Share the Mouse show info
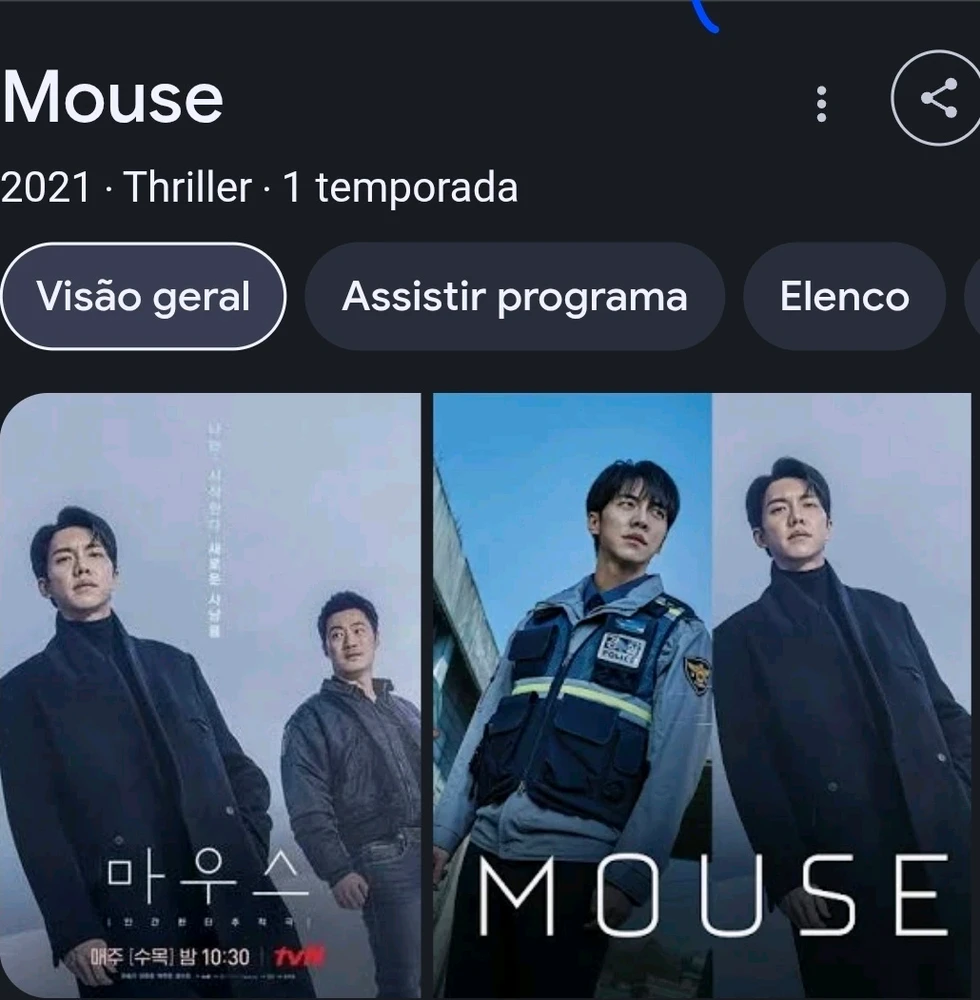The width and height of the screenshot is (980, 1000). click(x=936, y=99)
